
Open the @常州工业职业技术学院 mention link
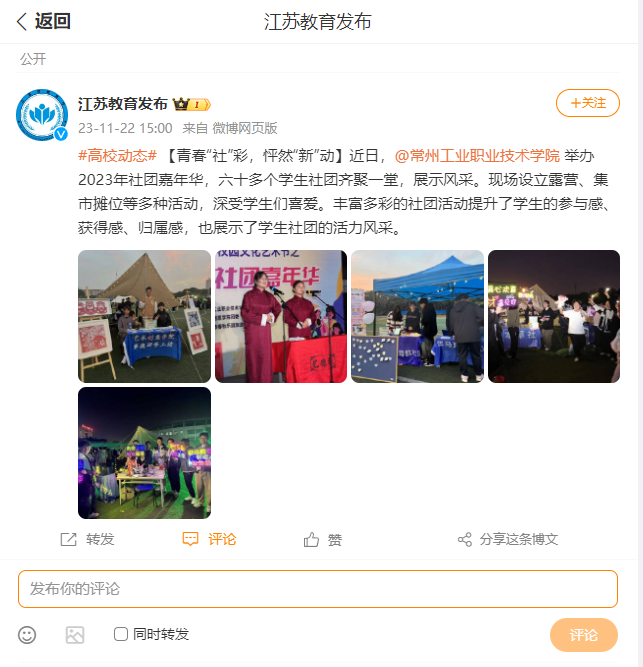point(477,155)
